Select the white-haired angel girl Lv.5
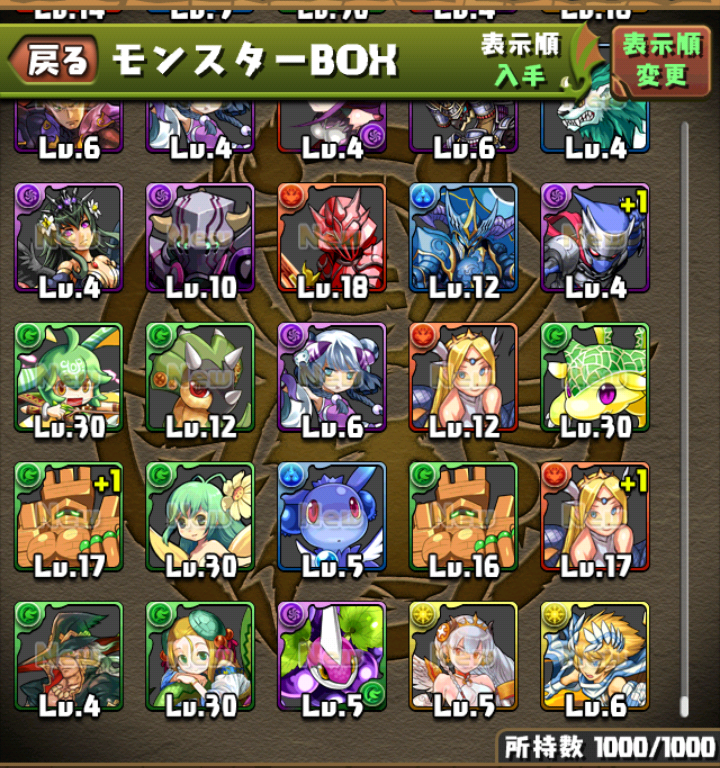Viewport: 720px width, 768px height. [463, 656]
